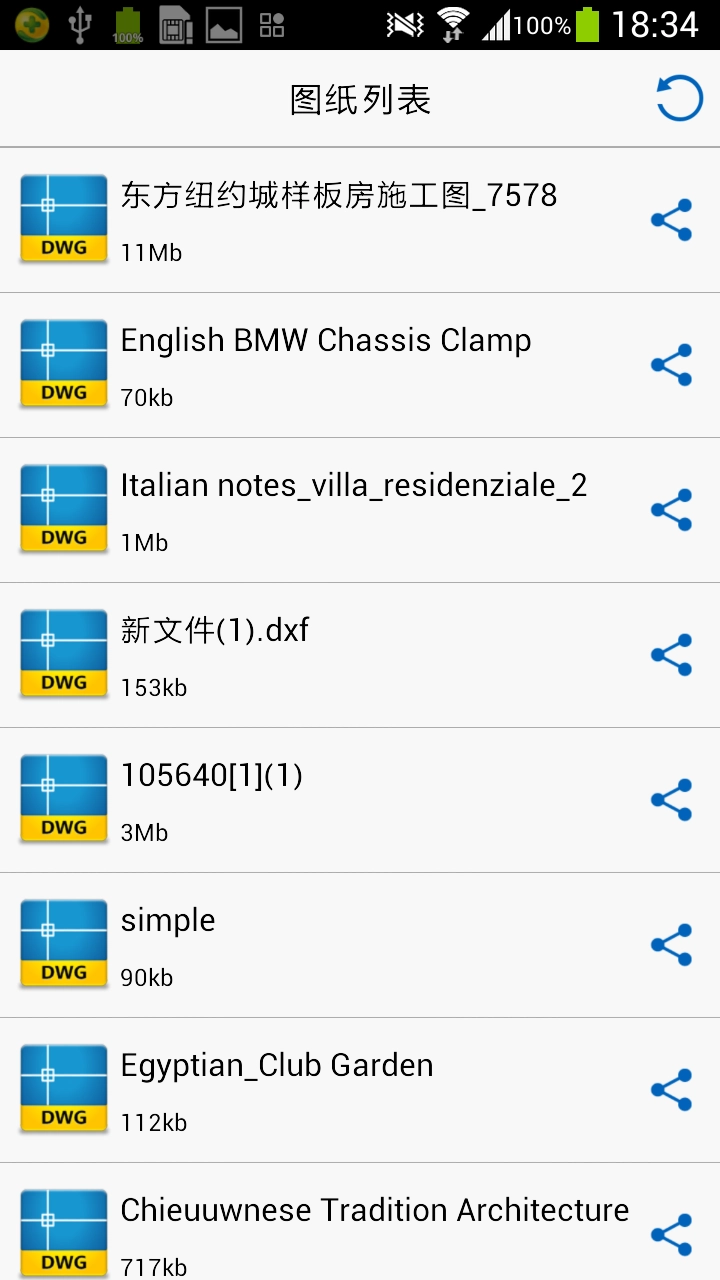
Task: Share the Italian notes_villa_residenziale_2 drawing
Action: point(671,509)
